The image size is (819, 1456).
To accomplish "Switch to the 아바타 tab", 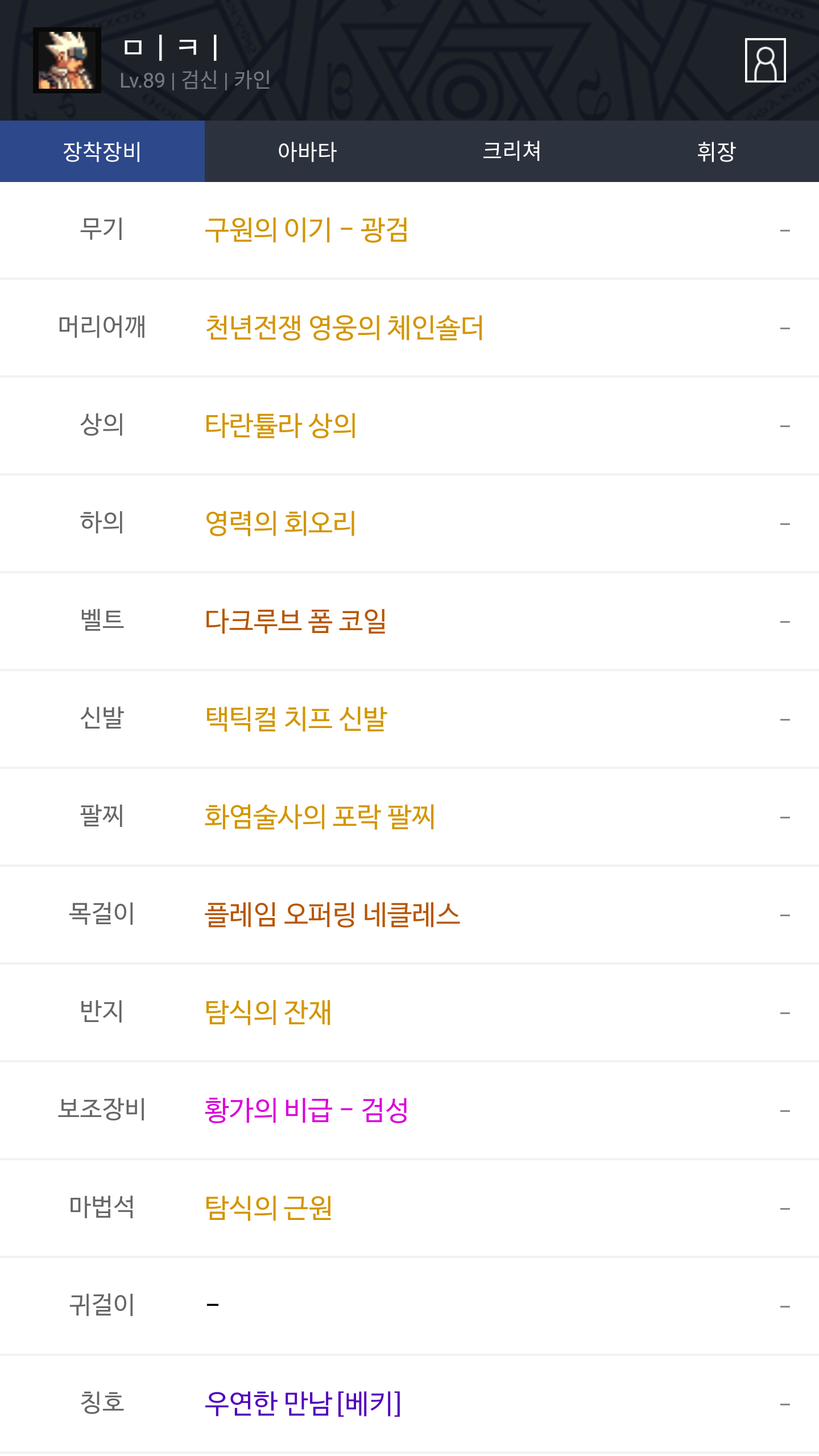I will click(x=307, y=151).
